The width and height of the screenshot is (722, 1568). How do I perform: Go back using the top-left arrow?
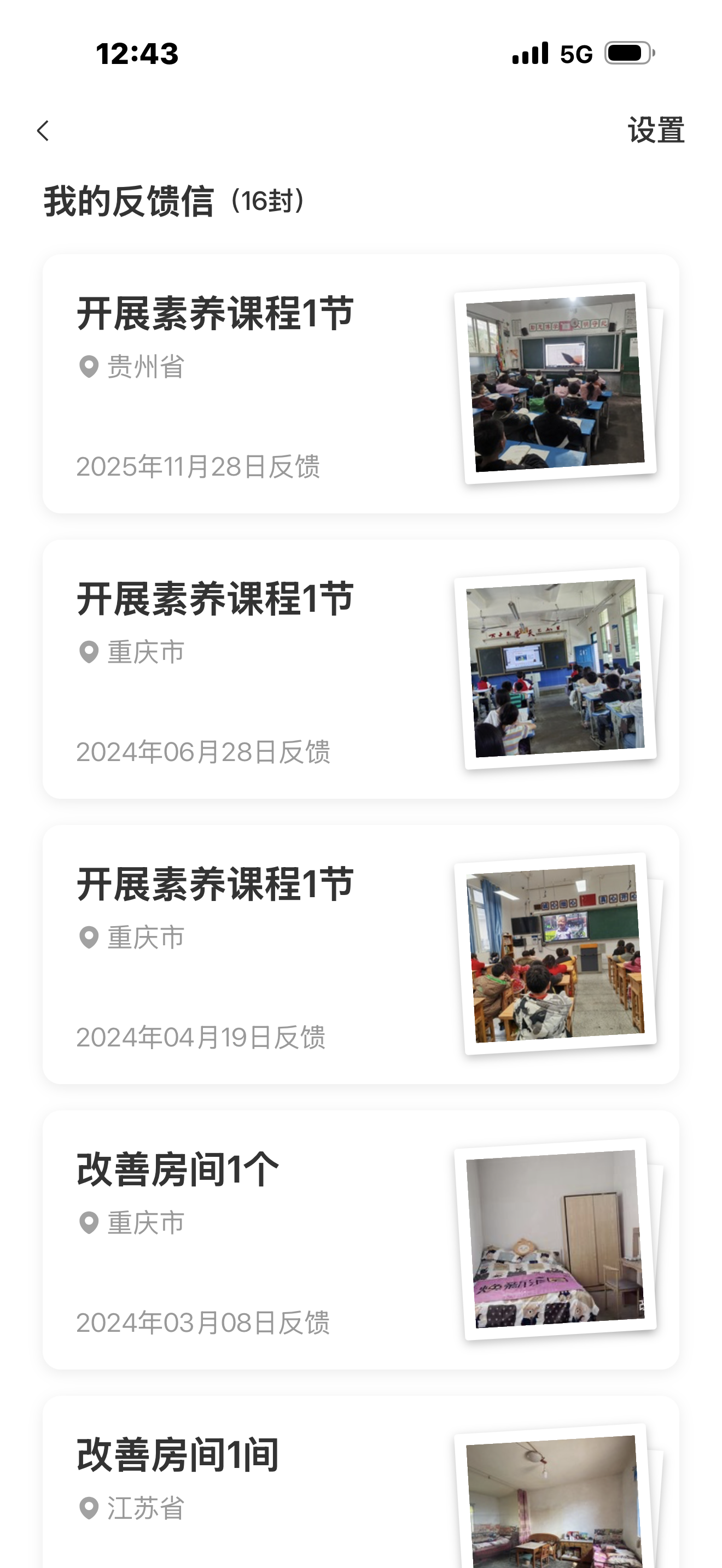[43, 131]
